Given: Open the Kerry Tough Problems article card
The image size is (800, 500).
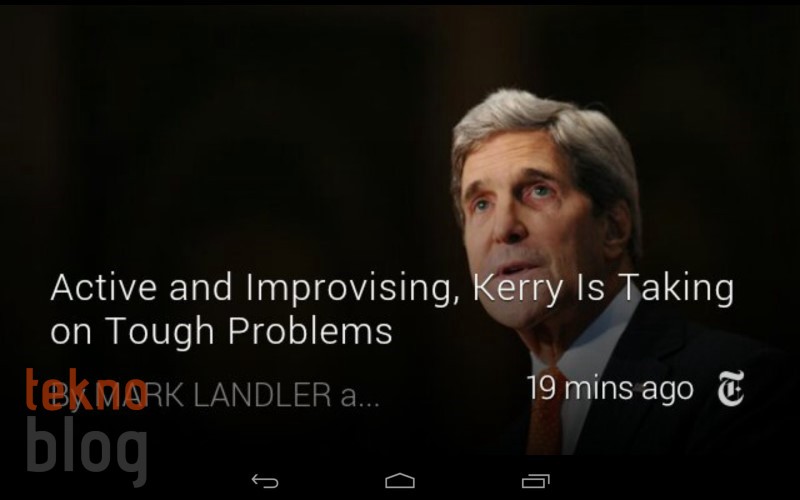Looking at the screenshot, I should 392,309.
